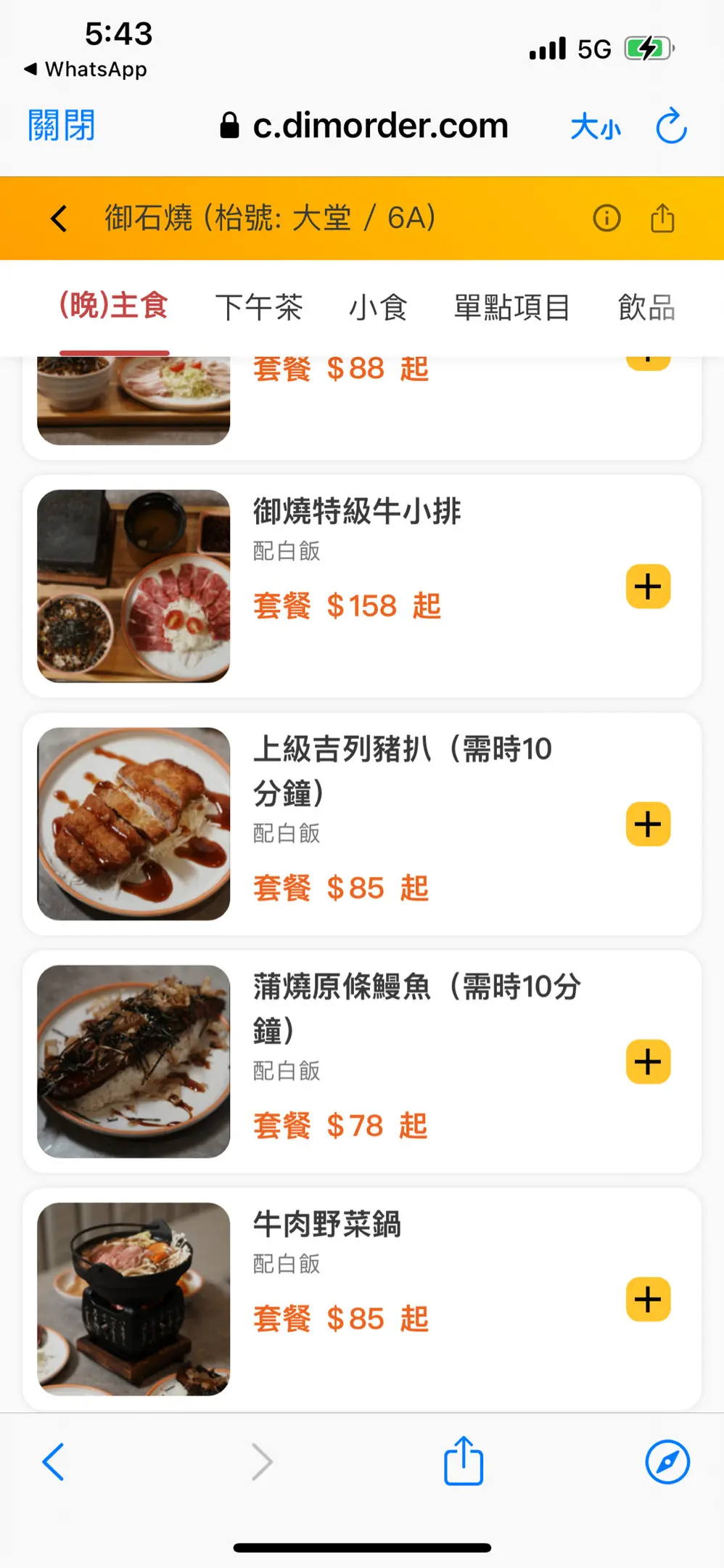The width and height of the screenshot is (724, 1568).
Task: Reload the page with the refresh icon
Action: click(x=671, y=126)
